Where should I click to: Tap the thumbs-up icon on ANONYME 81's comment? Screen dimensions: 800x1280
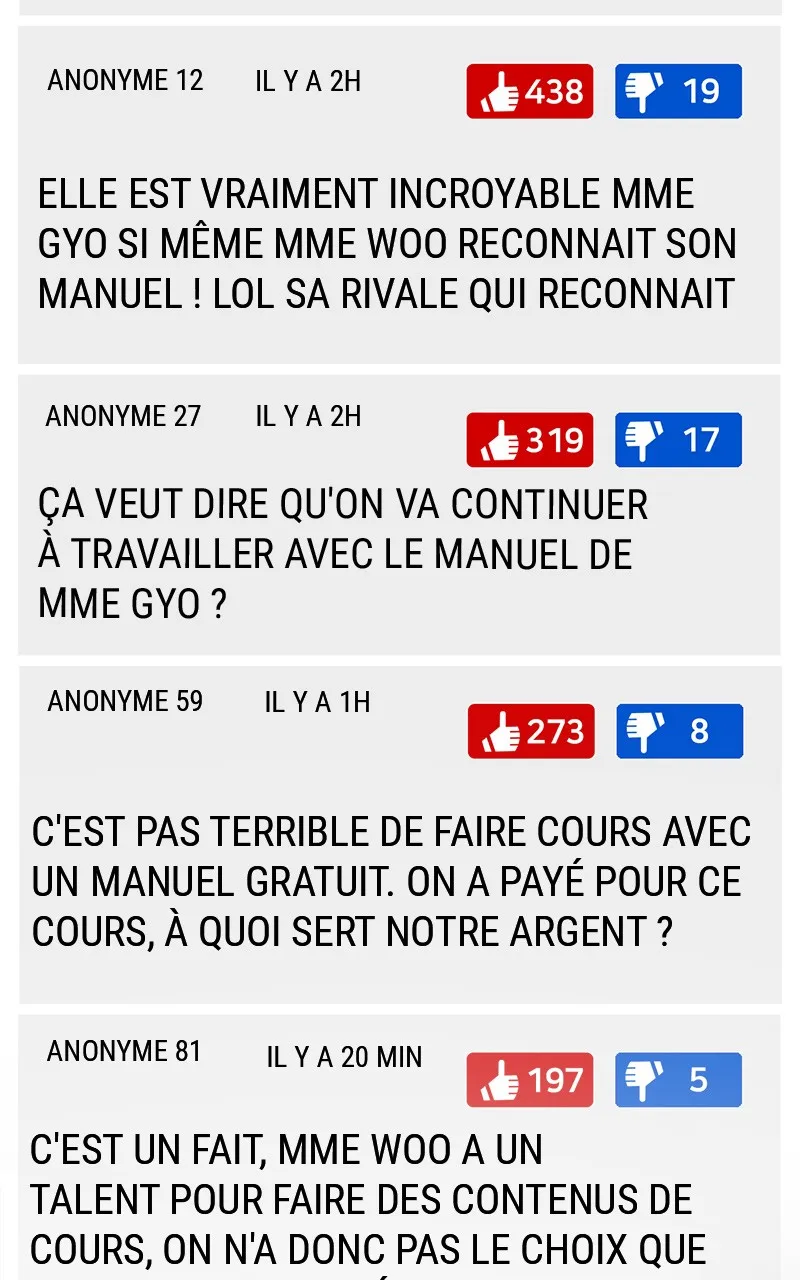tap(502, 1079)
